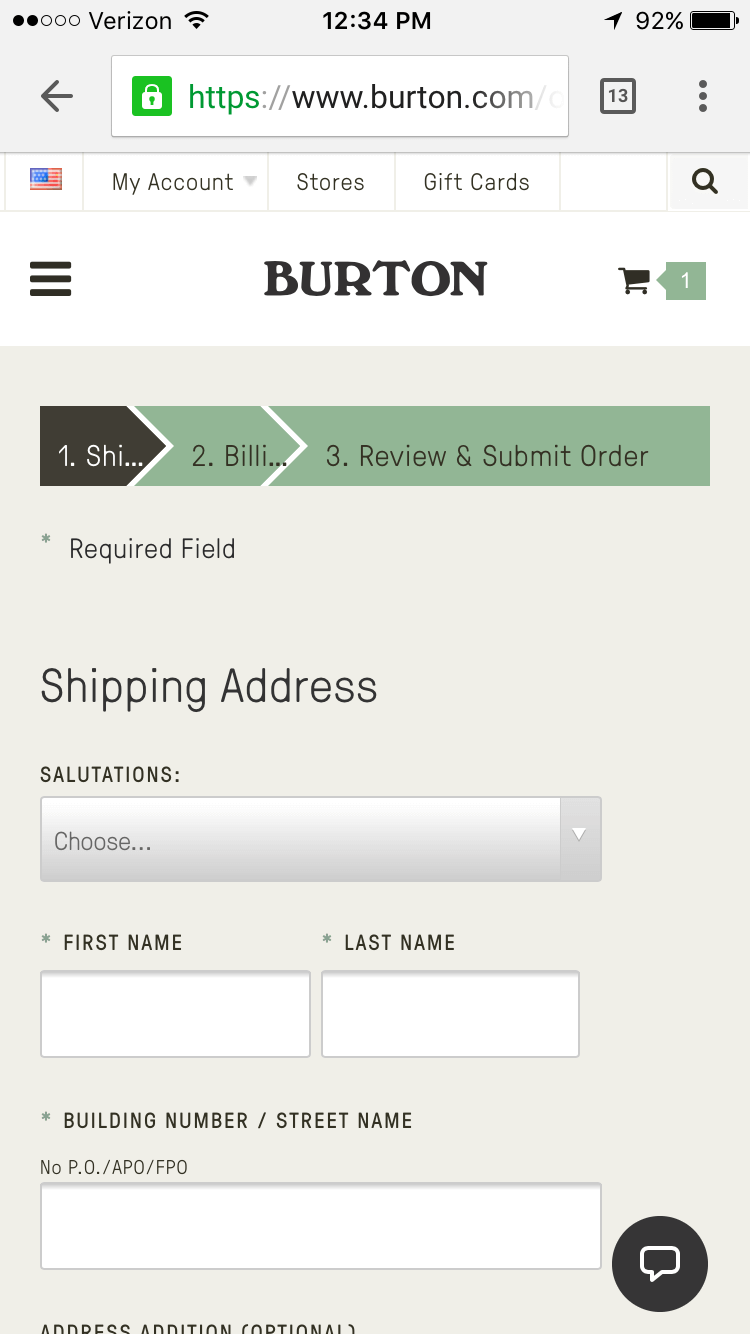Go to the Burton homepage logo
This screenshot has height=1334, width=750.
click(x=375, y=279)
